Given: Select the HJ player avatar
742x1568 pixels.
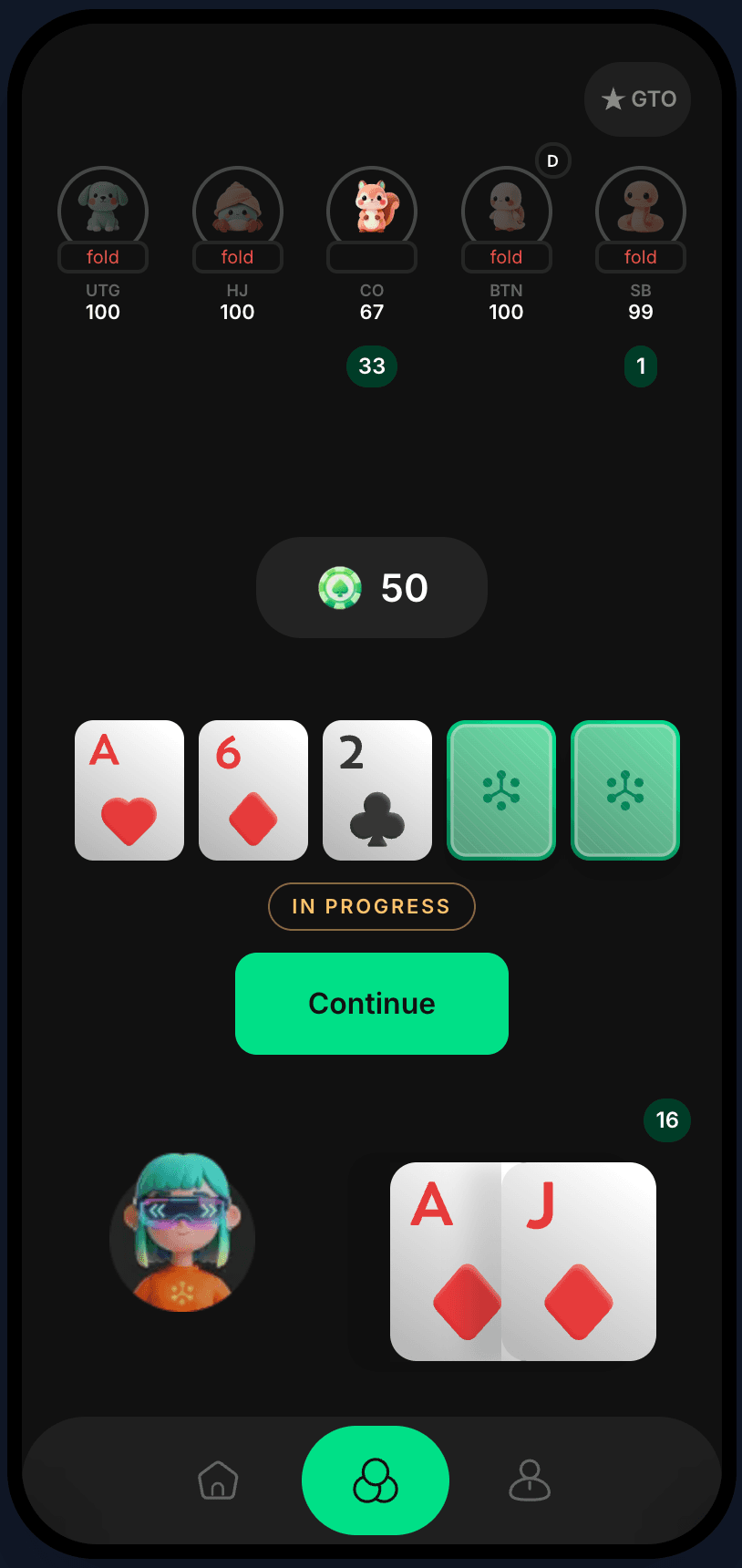Looking at the screenshot, I should coord(237,210).
